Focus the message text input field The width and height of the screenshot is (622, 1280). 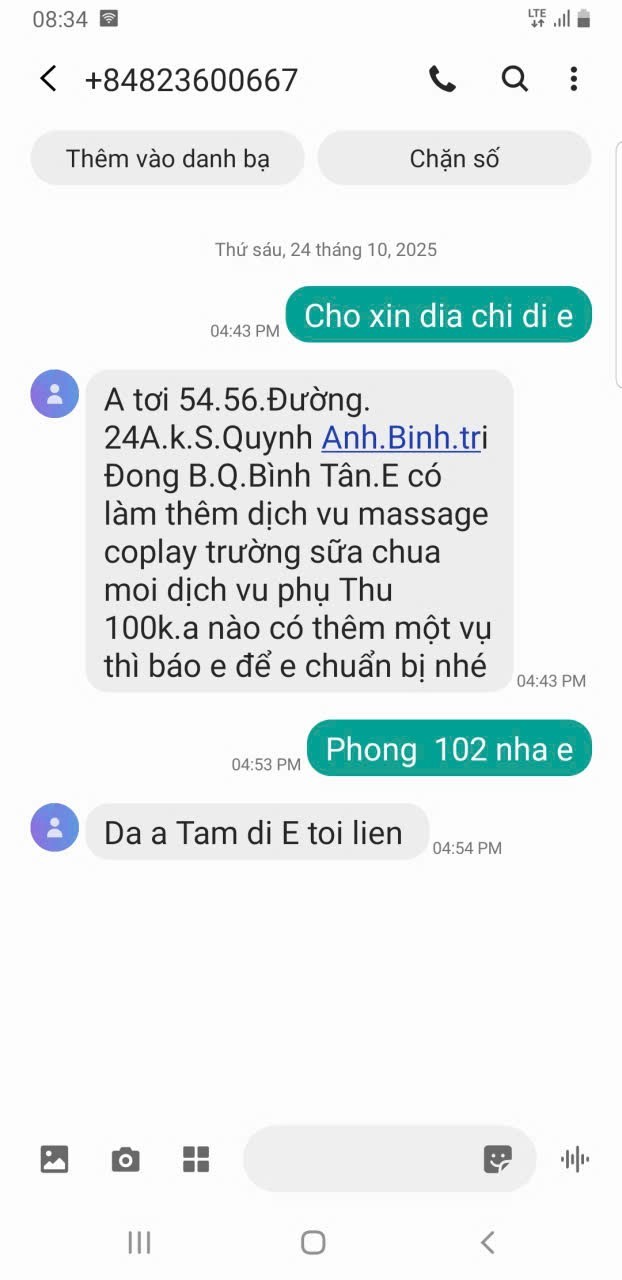(x=360, y=1159)
